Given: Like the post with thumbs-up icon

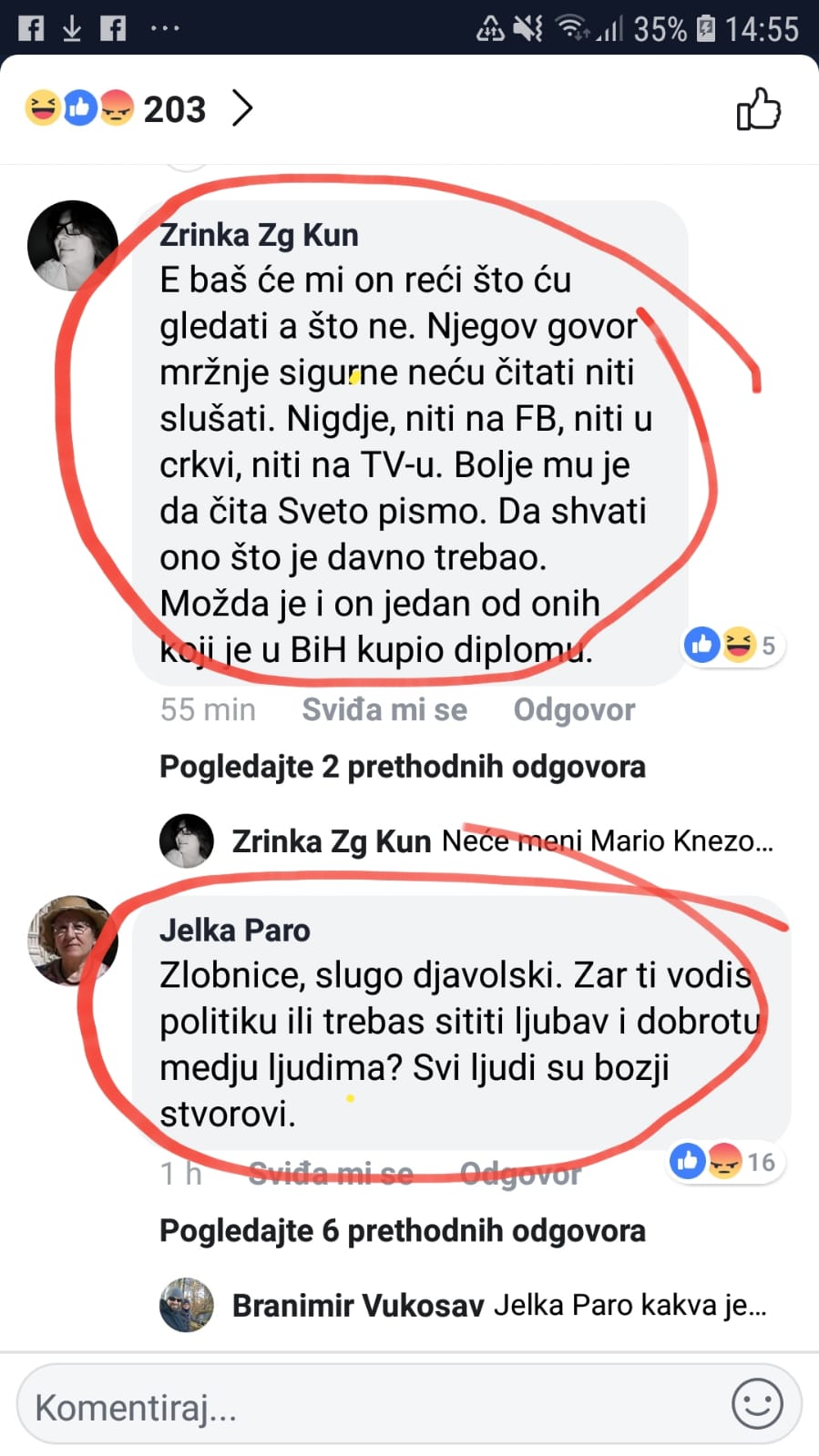Looking at the screenshot, I should (x=758, y=109).
